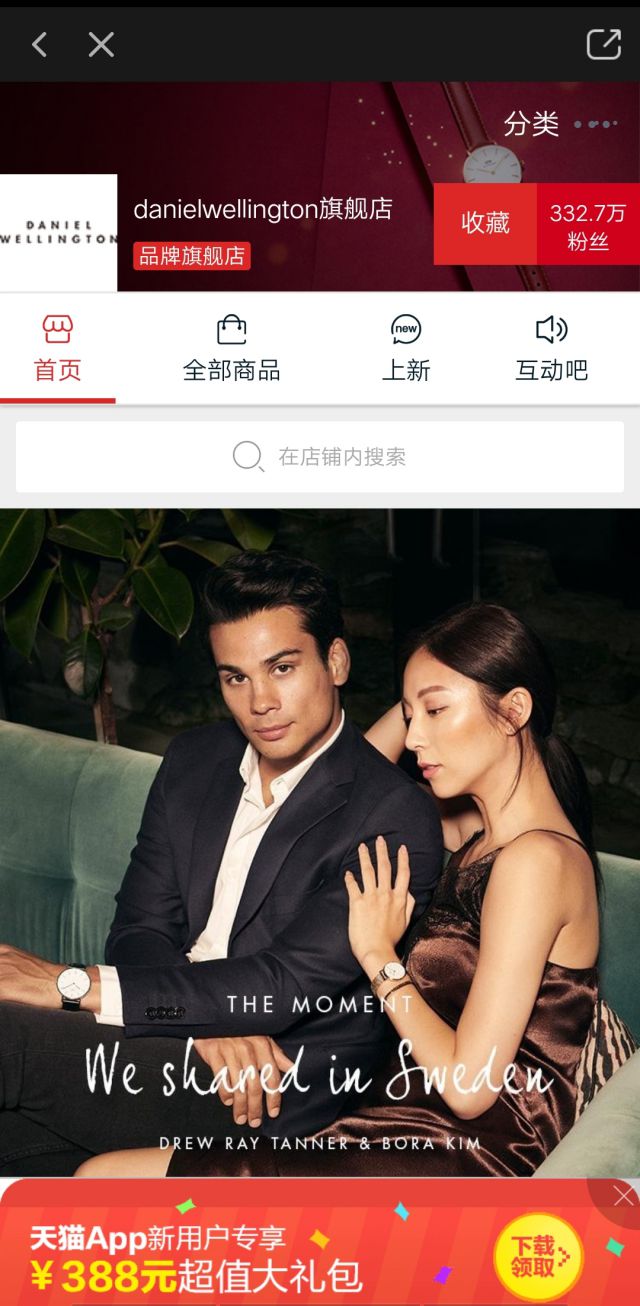The width and height of the screenshot is (640, 1306).
Task: Close the store page
Action: 101,44
